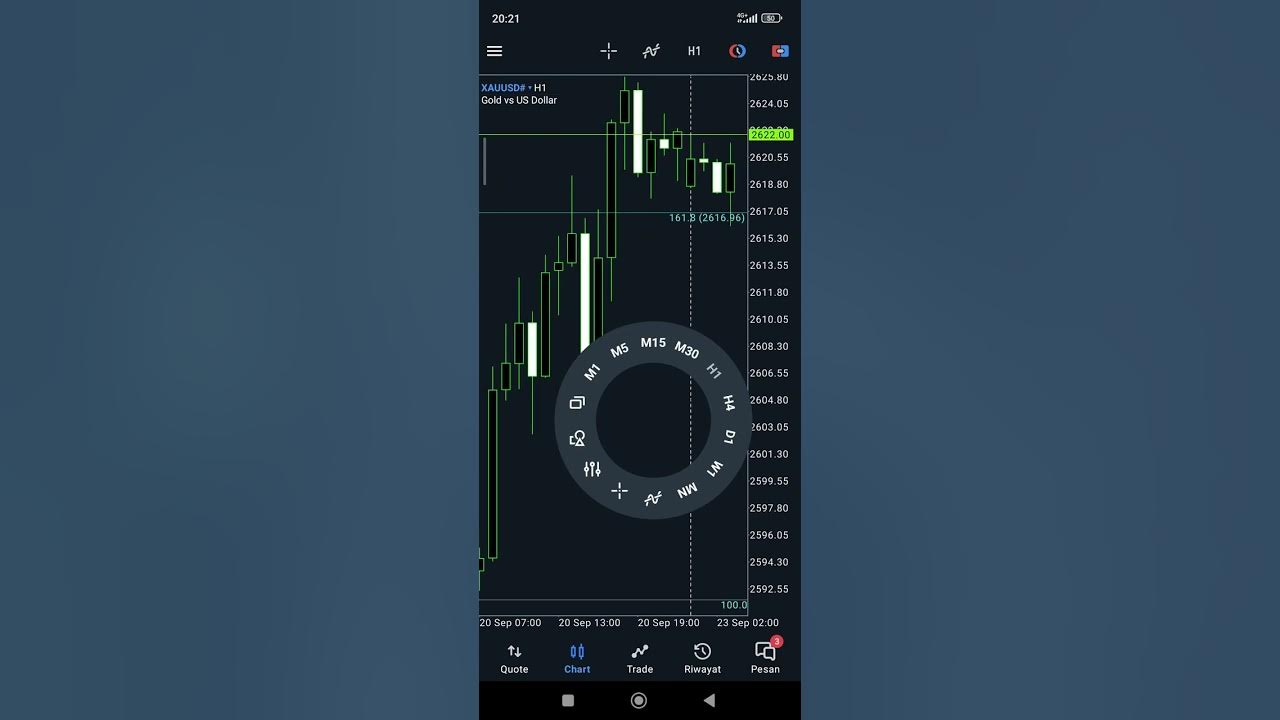The height and width of the screenshot is (720, 1280).
Task: Select M5 timeframe on radial menu
Action: [619, 350]
